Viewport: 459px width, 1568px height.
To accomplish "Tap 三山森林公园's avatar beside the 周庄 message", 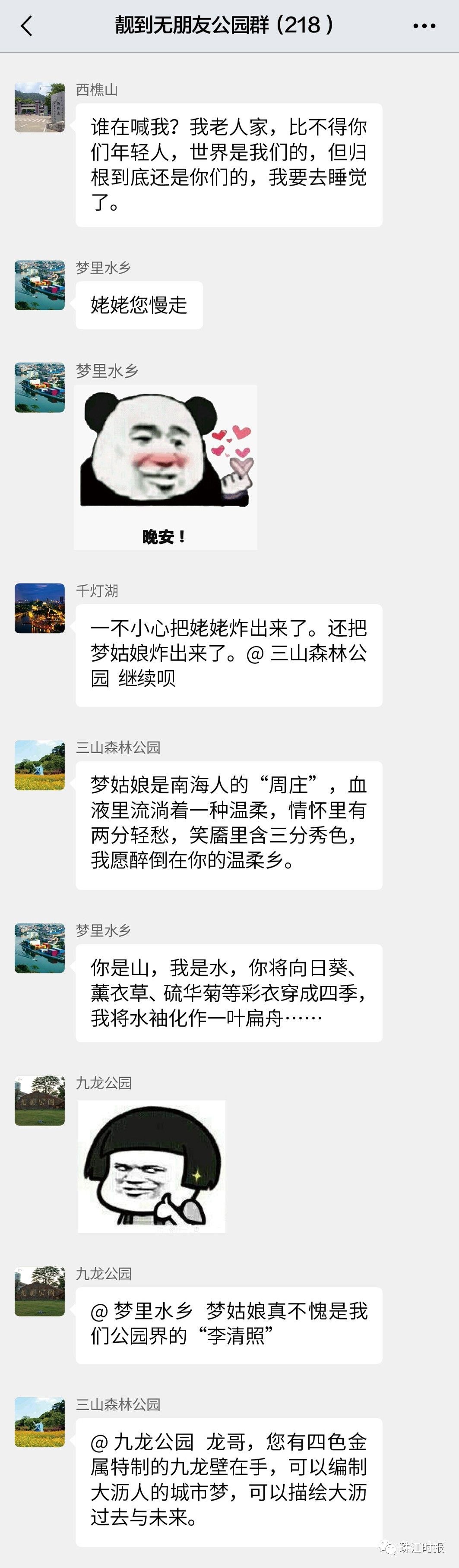I will point(40,765).
